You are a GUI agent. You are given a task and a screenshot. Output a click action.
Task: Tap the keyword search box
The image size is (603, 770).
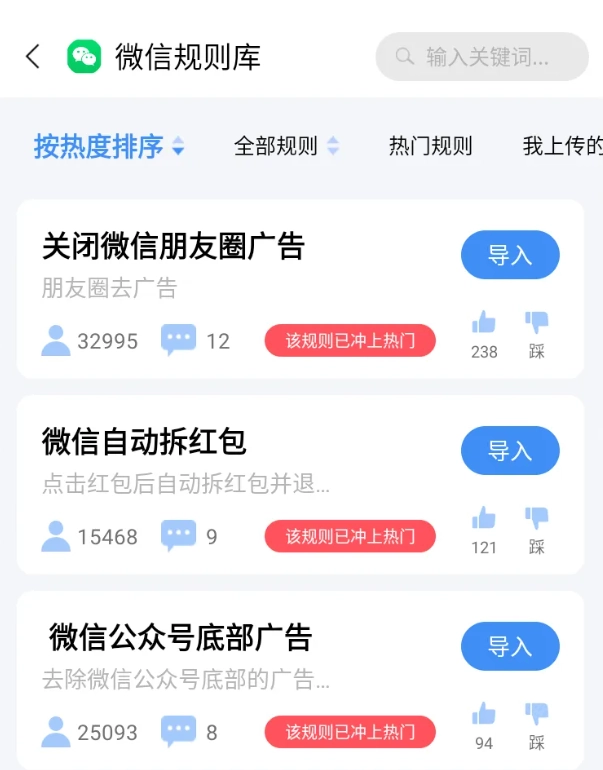pyautogui.click(x=482, y=56)
